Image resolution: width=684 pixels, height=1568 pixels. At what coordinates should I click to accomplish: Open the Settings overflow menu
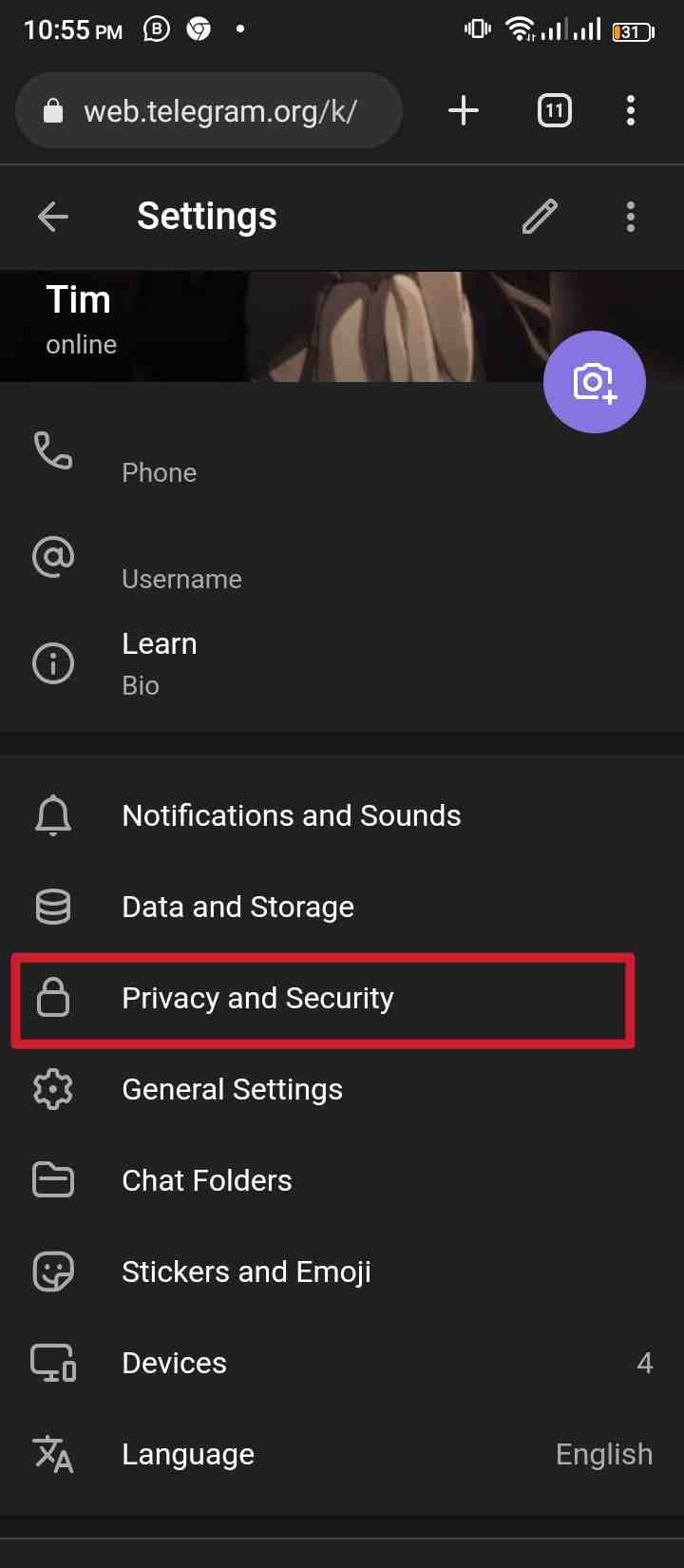pos(630,217)
